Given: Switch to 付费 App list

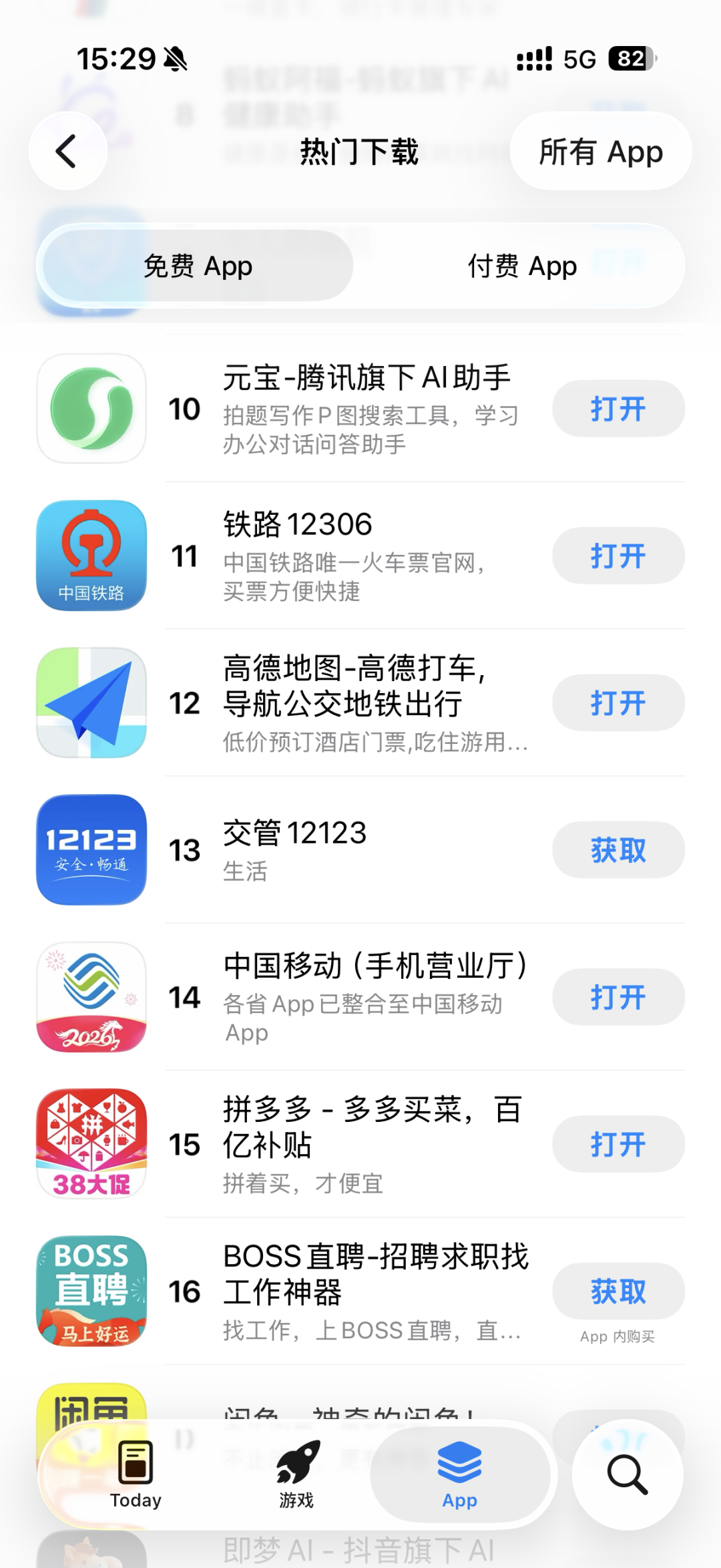Looking at the screenshot, I should click(522, 266).
